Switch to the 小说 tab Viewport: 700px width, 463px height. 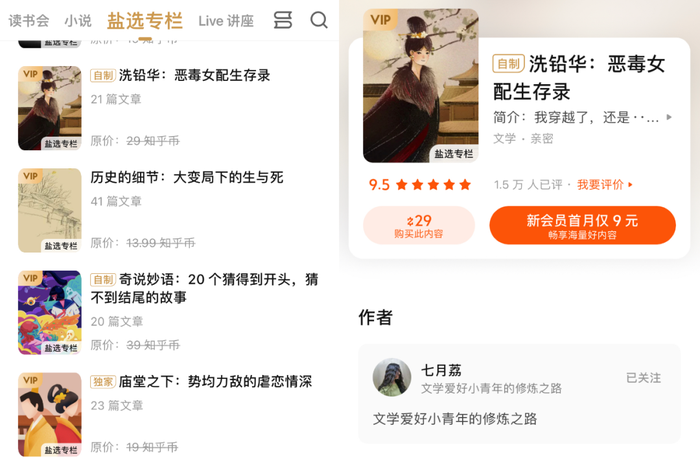click(x=78, y=20)
